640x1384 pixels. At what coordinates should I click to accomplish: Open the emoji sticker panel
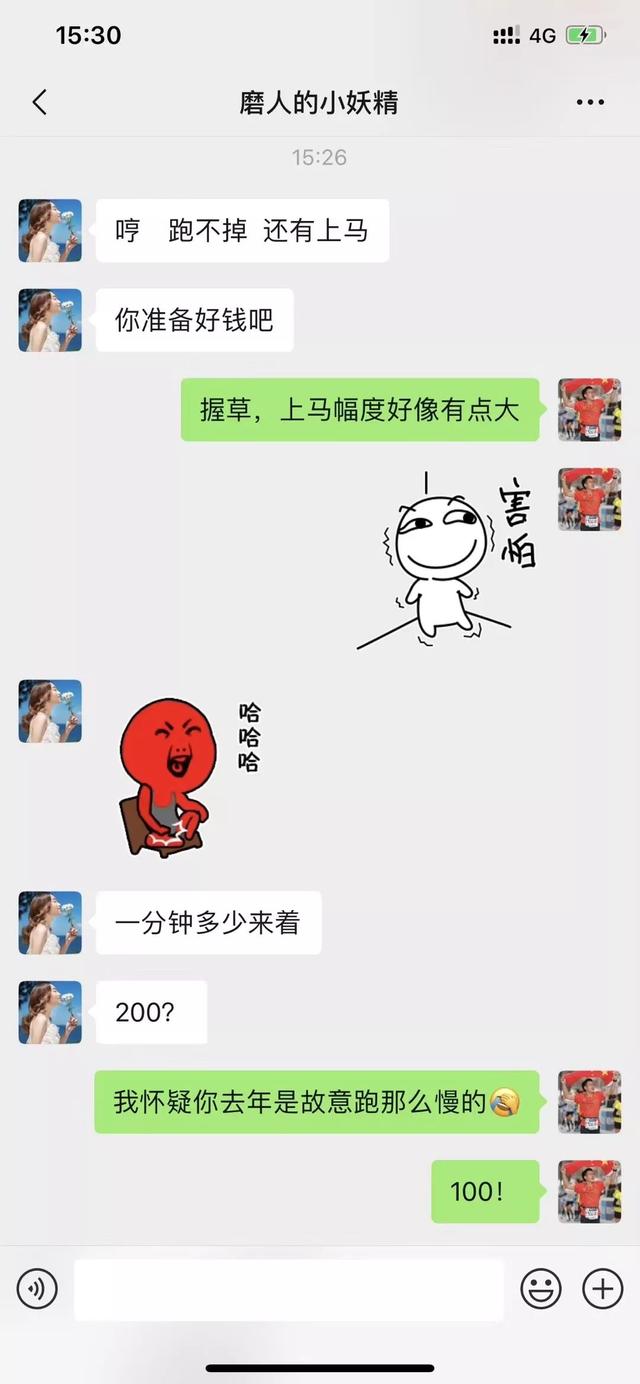(541, 1289)
